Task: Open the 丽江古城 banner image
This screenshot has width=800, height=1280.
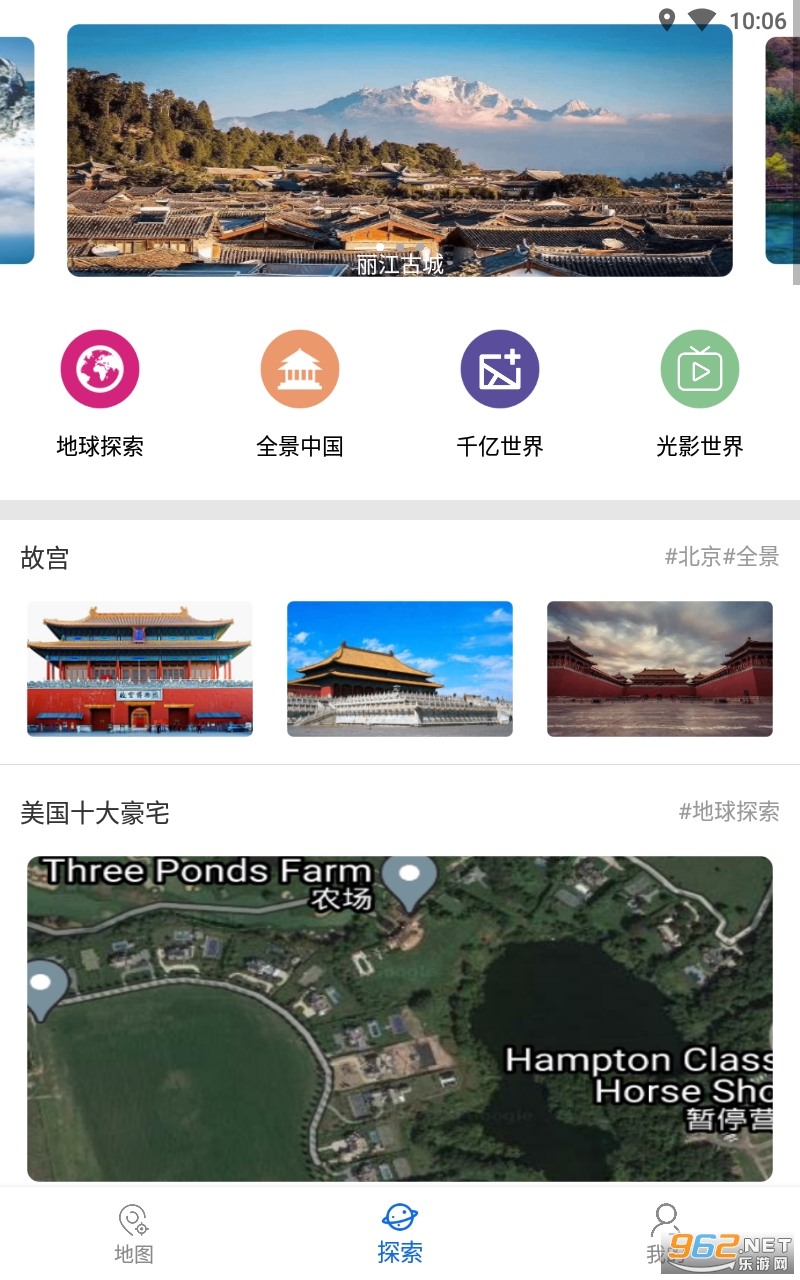Action: pyautogui.click(x=400, y=150)
